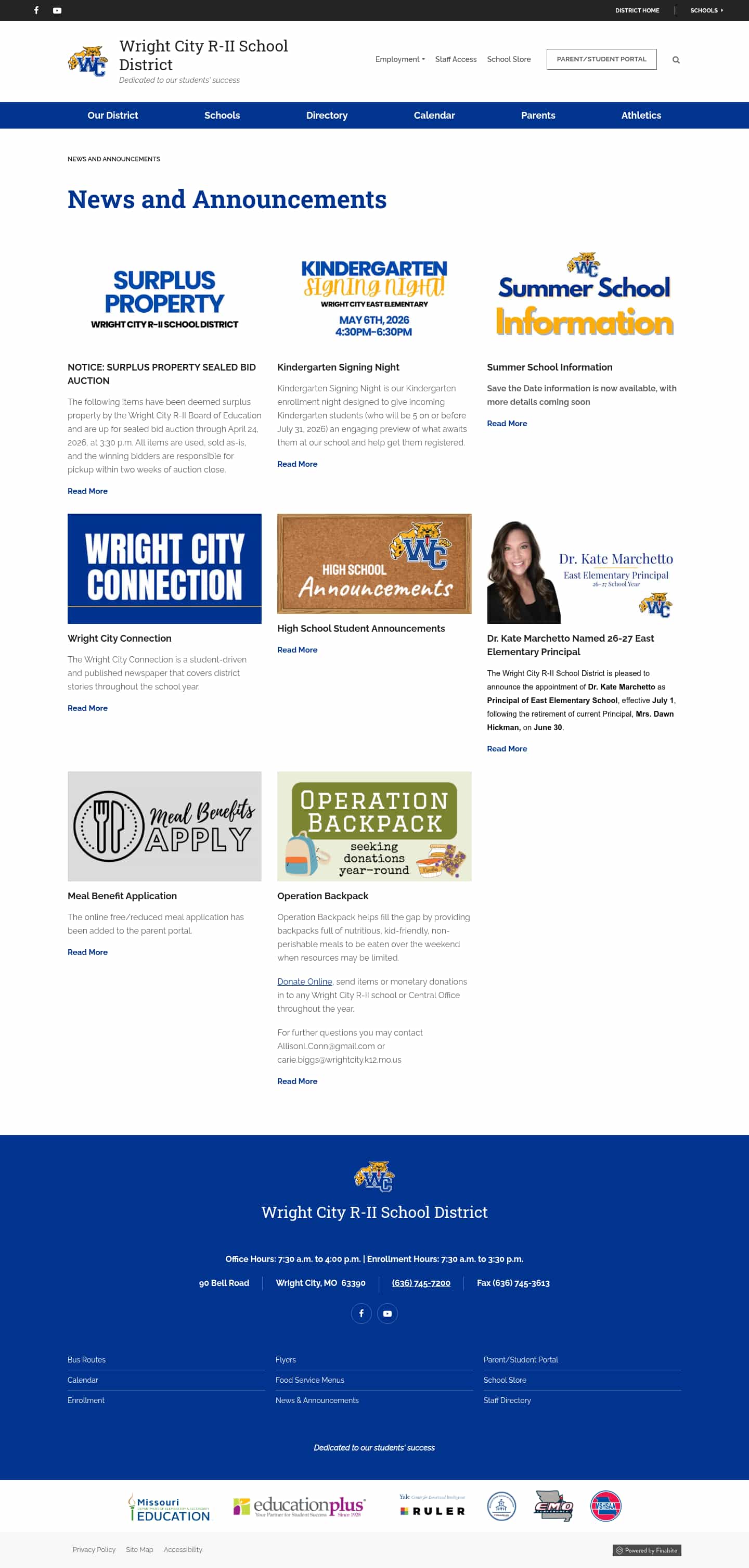
Task: Select the Facebook icon in the footer
Action: tap(361, 1313)
